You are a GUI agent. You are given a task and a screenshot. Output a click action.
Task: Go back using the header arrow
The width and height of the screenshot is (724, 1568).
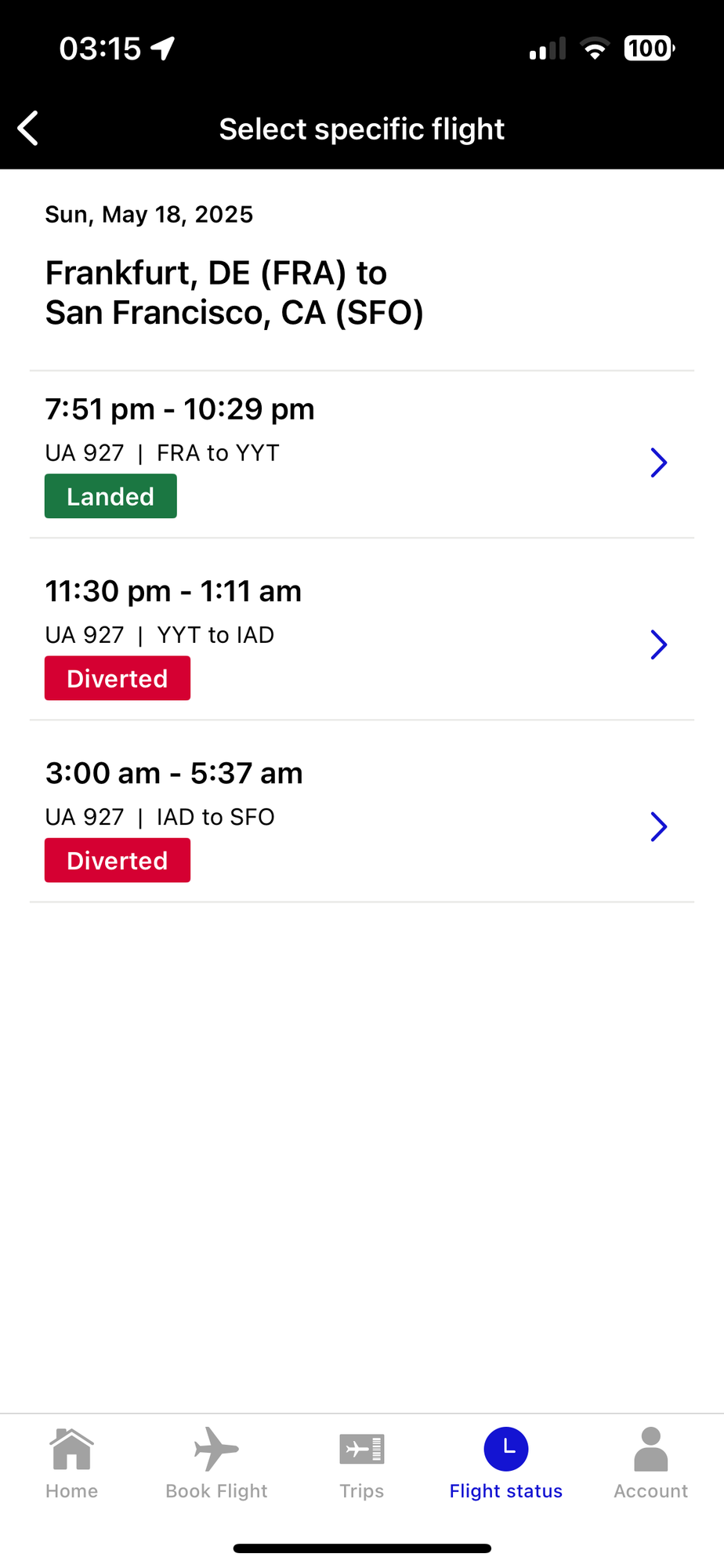(x=28, y=129)
